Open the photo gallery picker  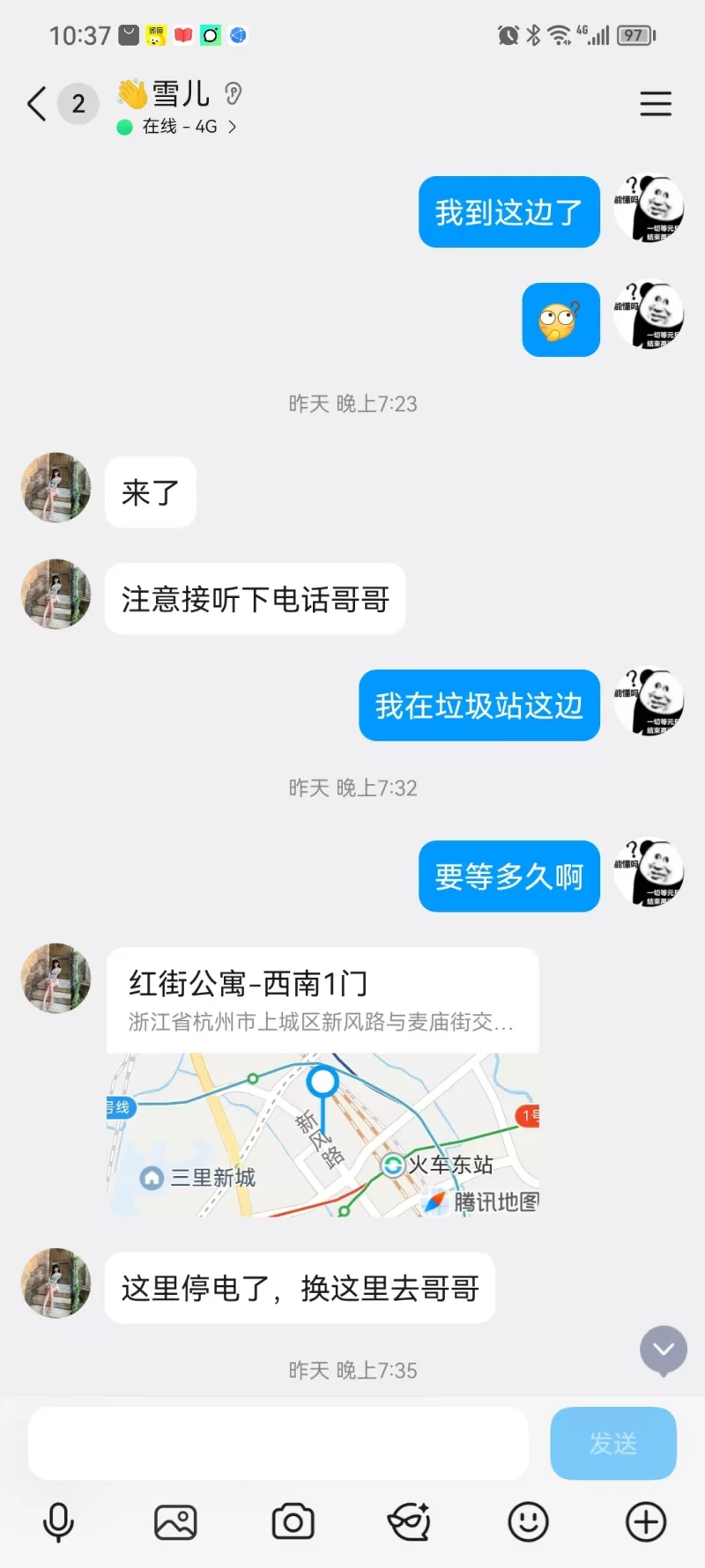(175, 1522)
